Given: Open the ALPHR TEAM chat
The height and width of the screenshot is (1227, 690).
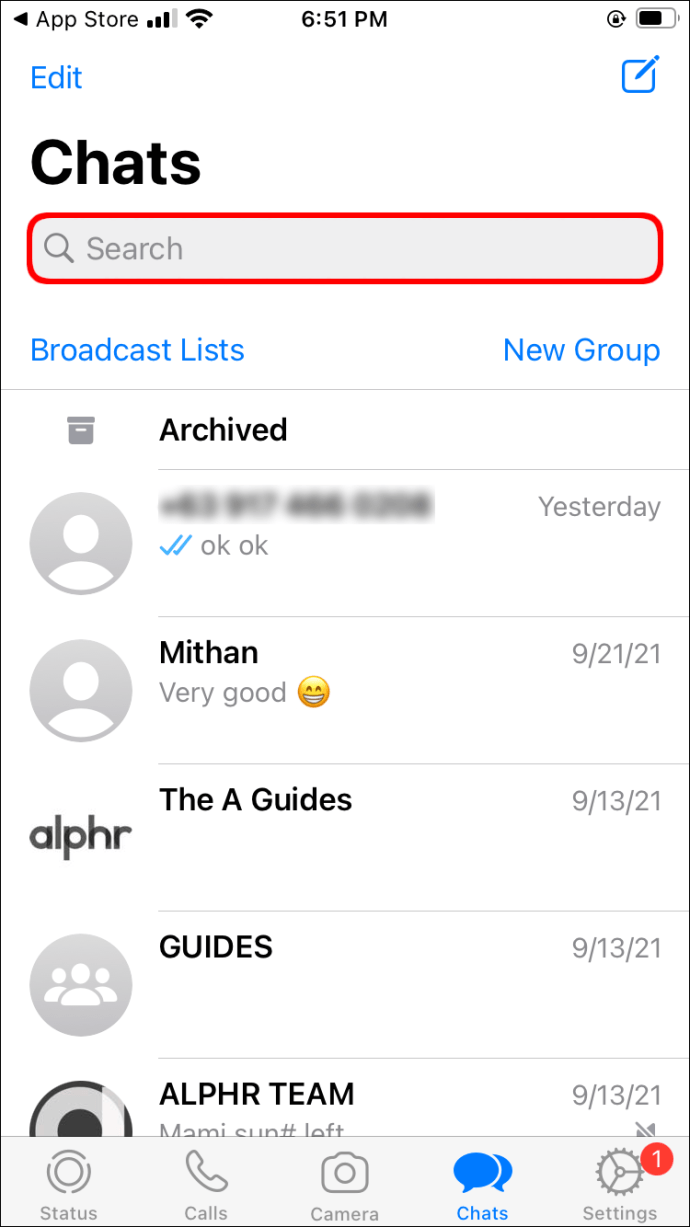Looking at the screenshot, I should coord(345,1098).
